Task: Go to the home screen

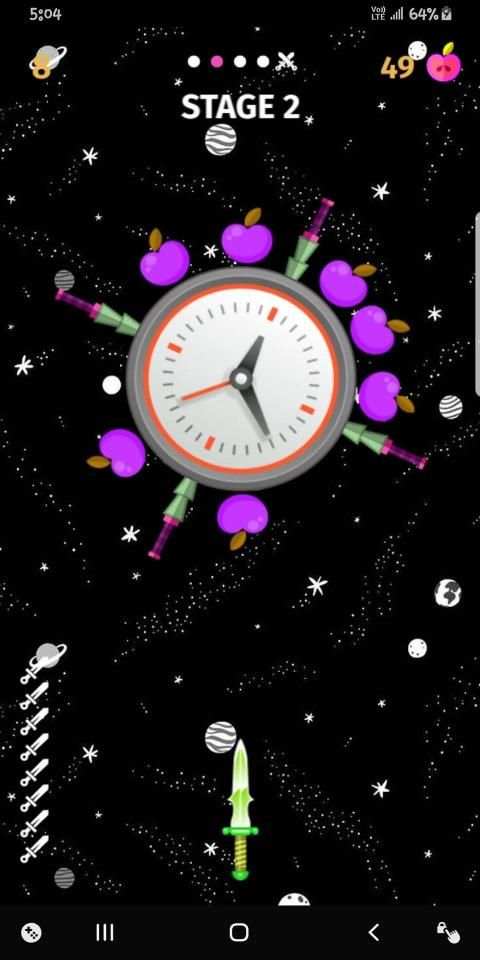Action: 239,932
